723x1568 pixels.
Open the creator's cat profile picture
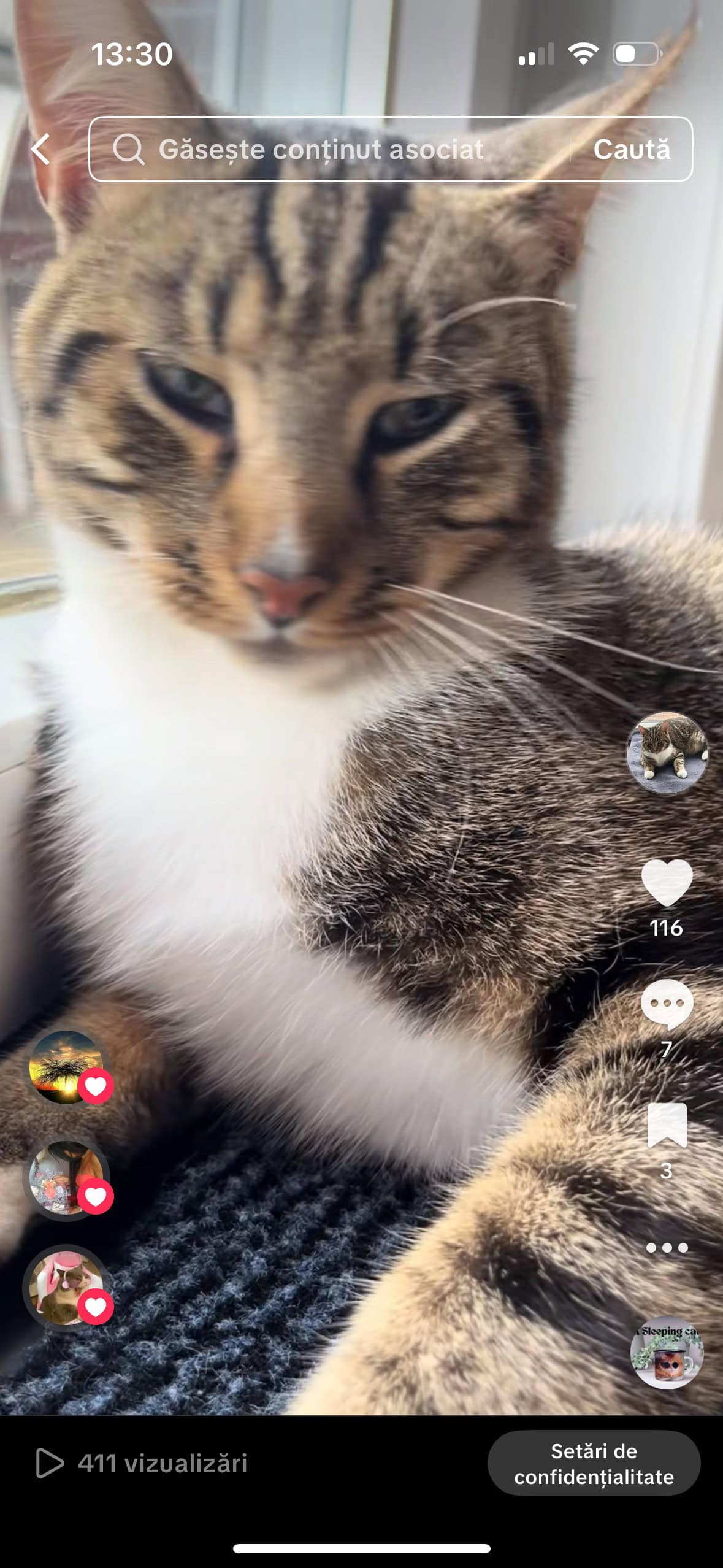(x=667, y=753)
